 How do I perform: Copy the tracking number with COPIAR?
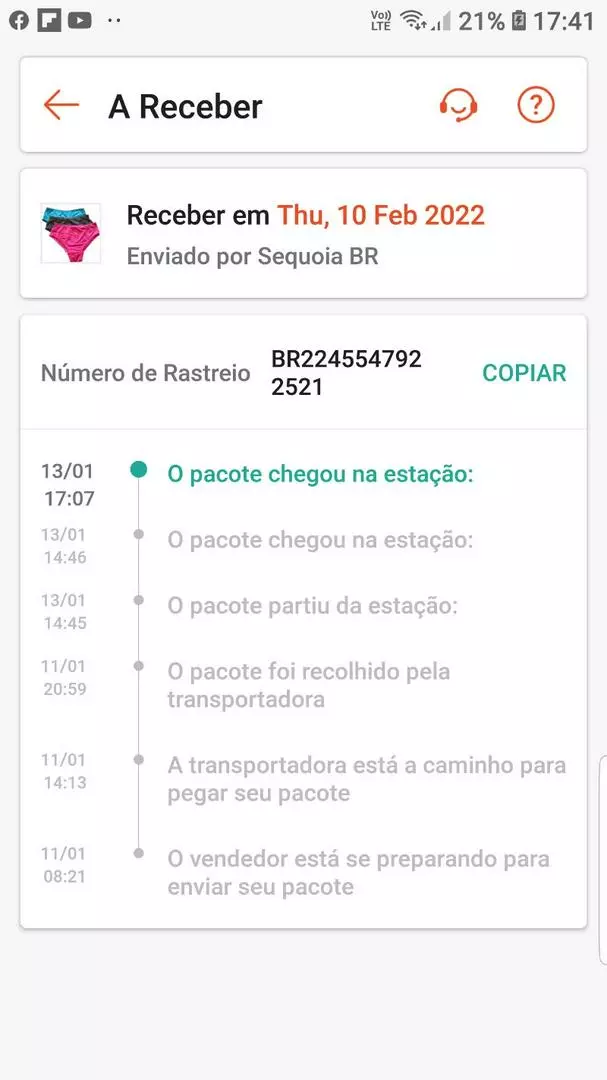click(524, 373)
